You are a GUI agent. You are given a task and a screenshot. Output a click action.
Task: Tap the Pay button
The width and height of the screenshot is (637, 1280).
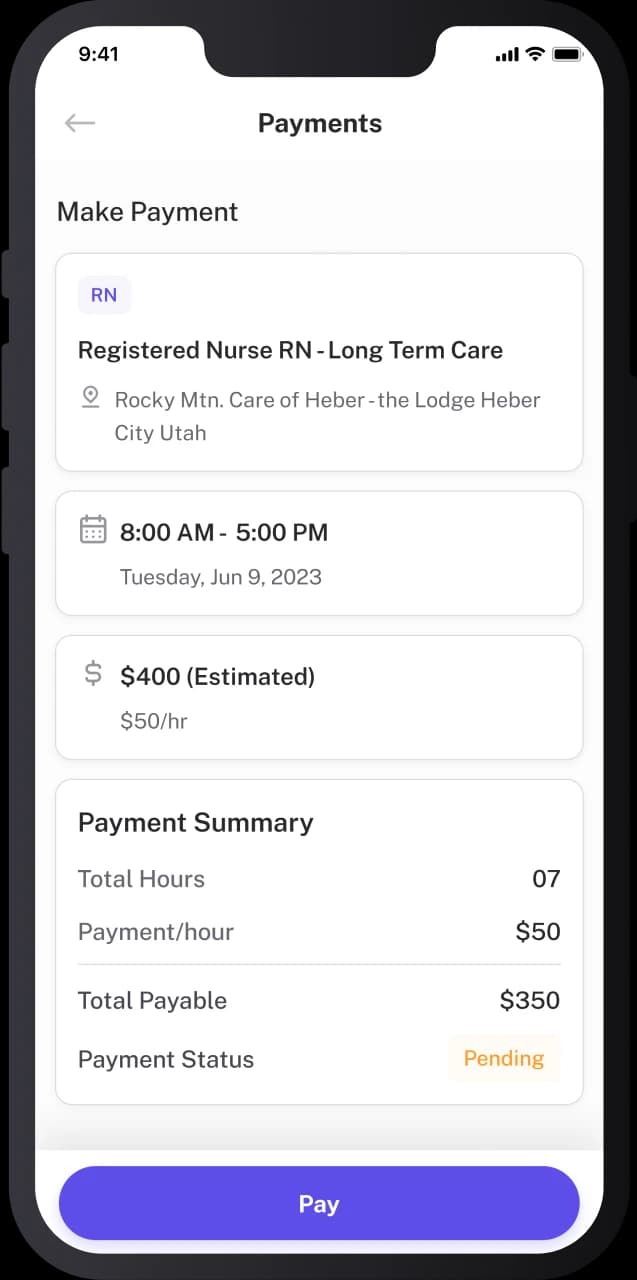click(319, 1203)
